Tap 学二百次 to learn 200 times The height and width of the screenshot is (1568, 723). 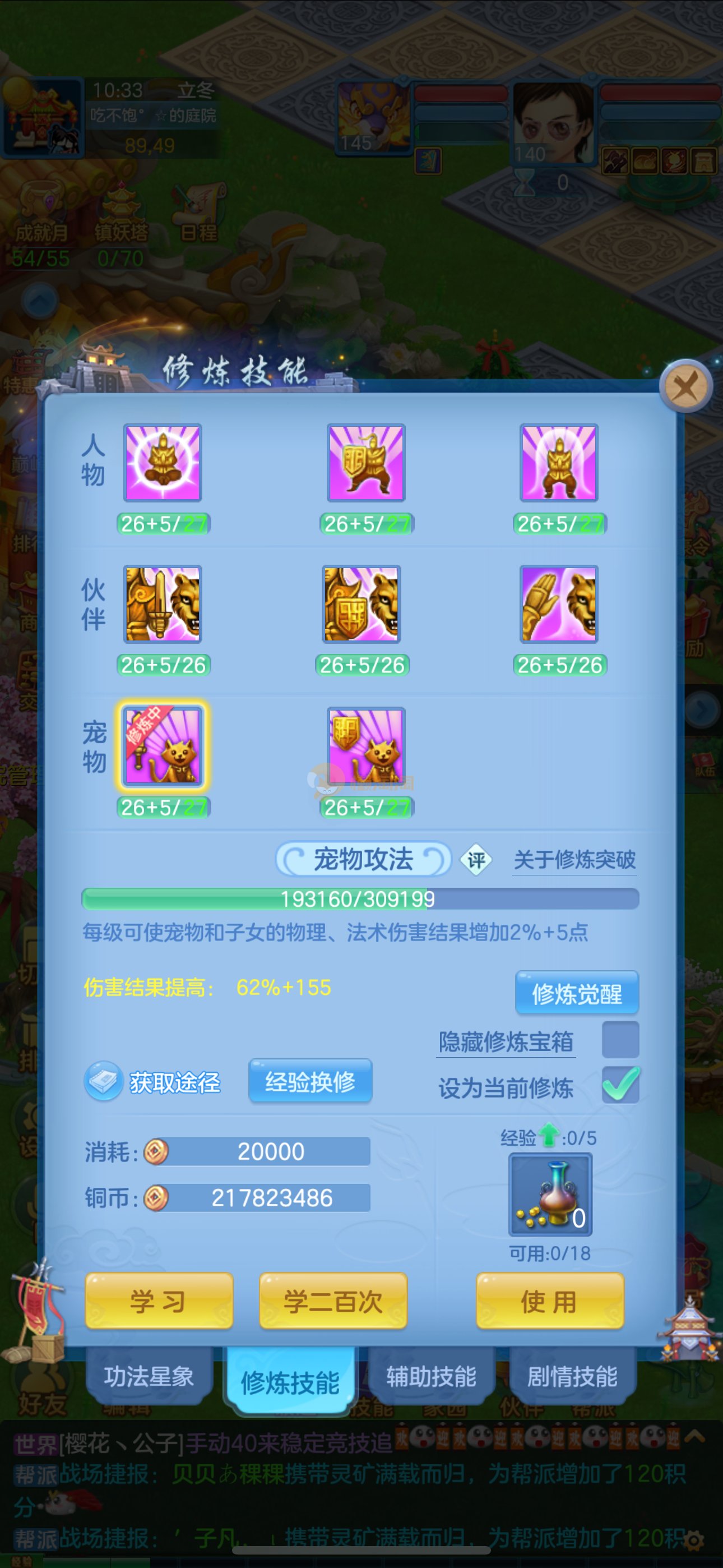click(333, 1302)
